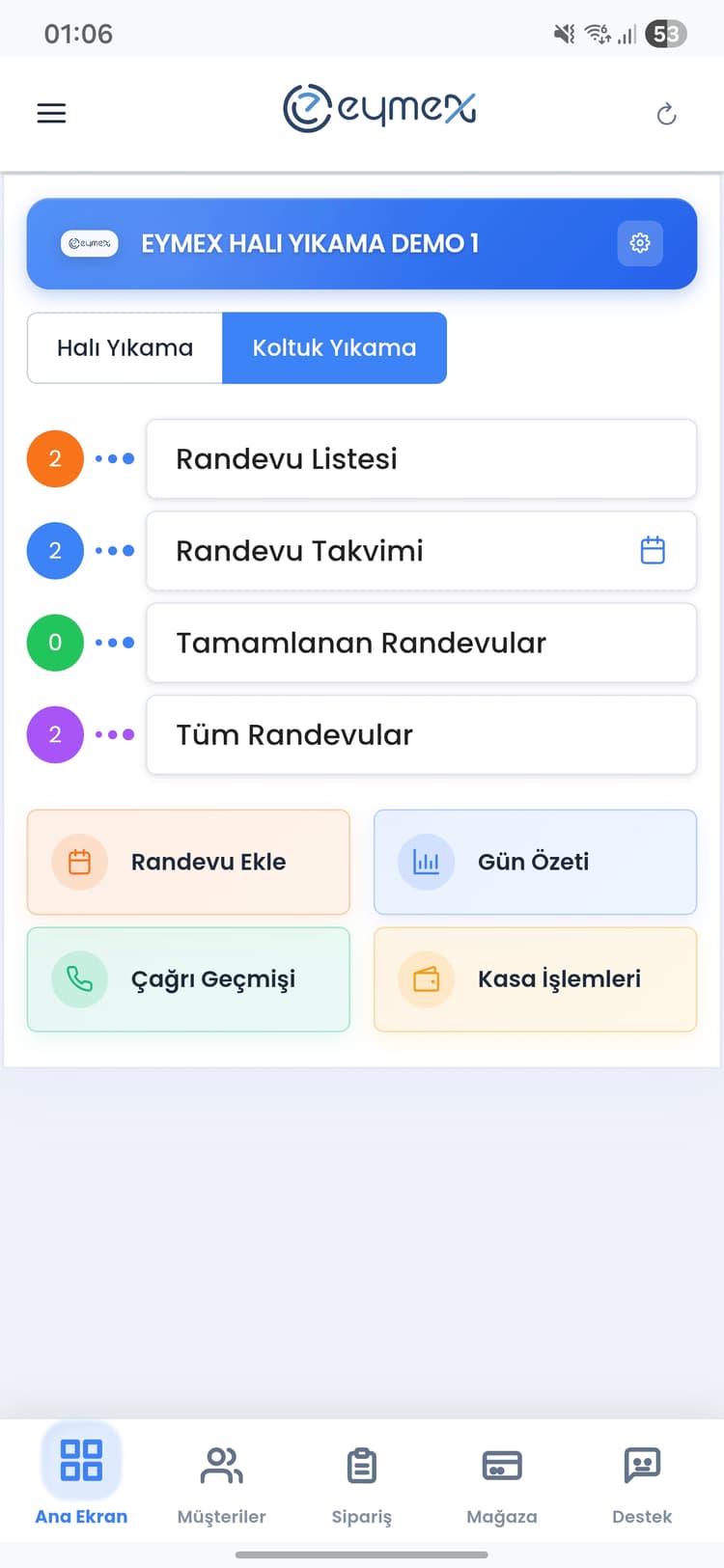Expand the dots next to Tüm Randevular
Image resolution: width=724 pixels, height=1568 pixels.
pyautogui.click(x=114, y=734)
